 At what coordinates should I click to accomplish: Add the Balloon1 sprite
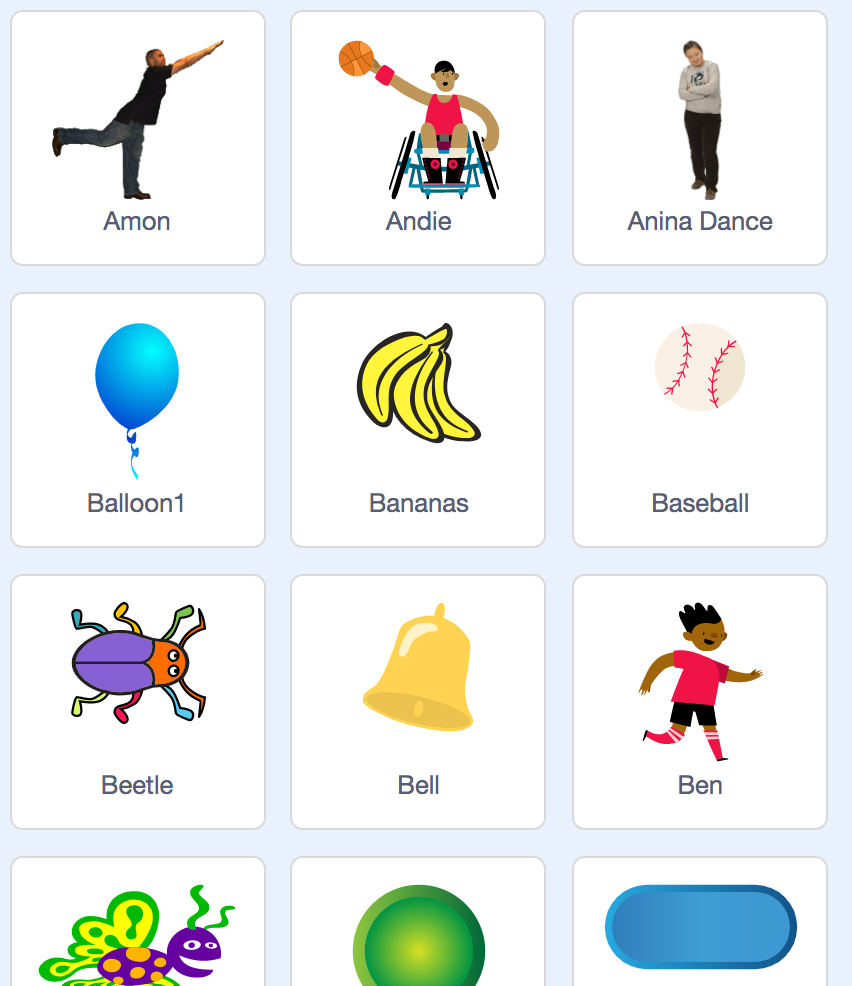tap(137, 420)
